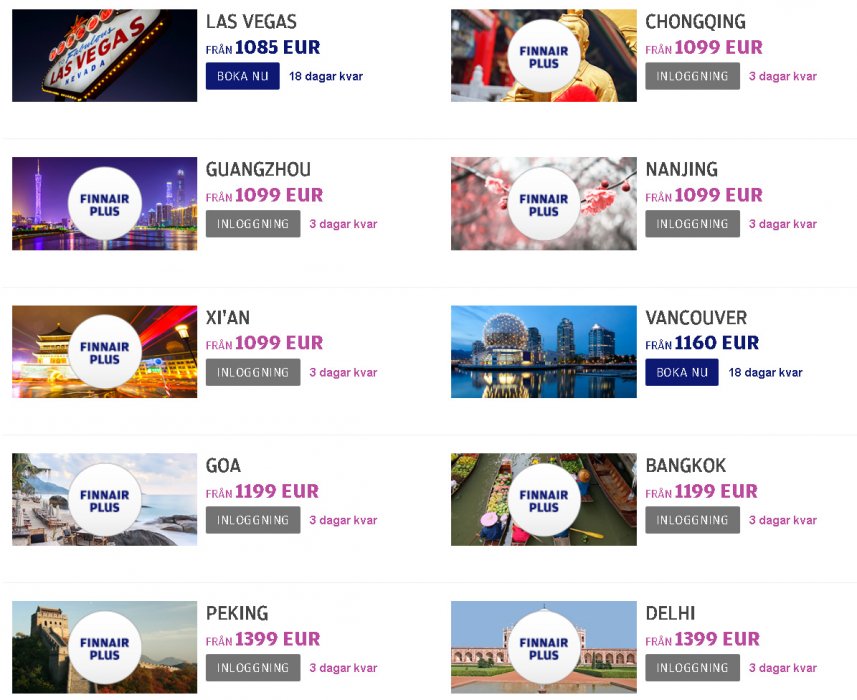Log in for the Delhi deal

[x=692, y=668]
